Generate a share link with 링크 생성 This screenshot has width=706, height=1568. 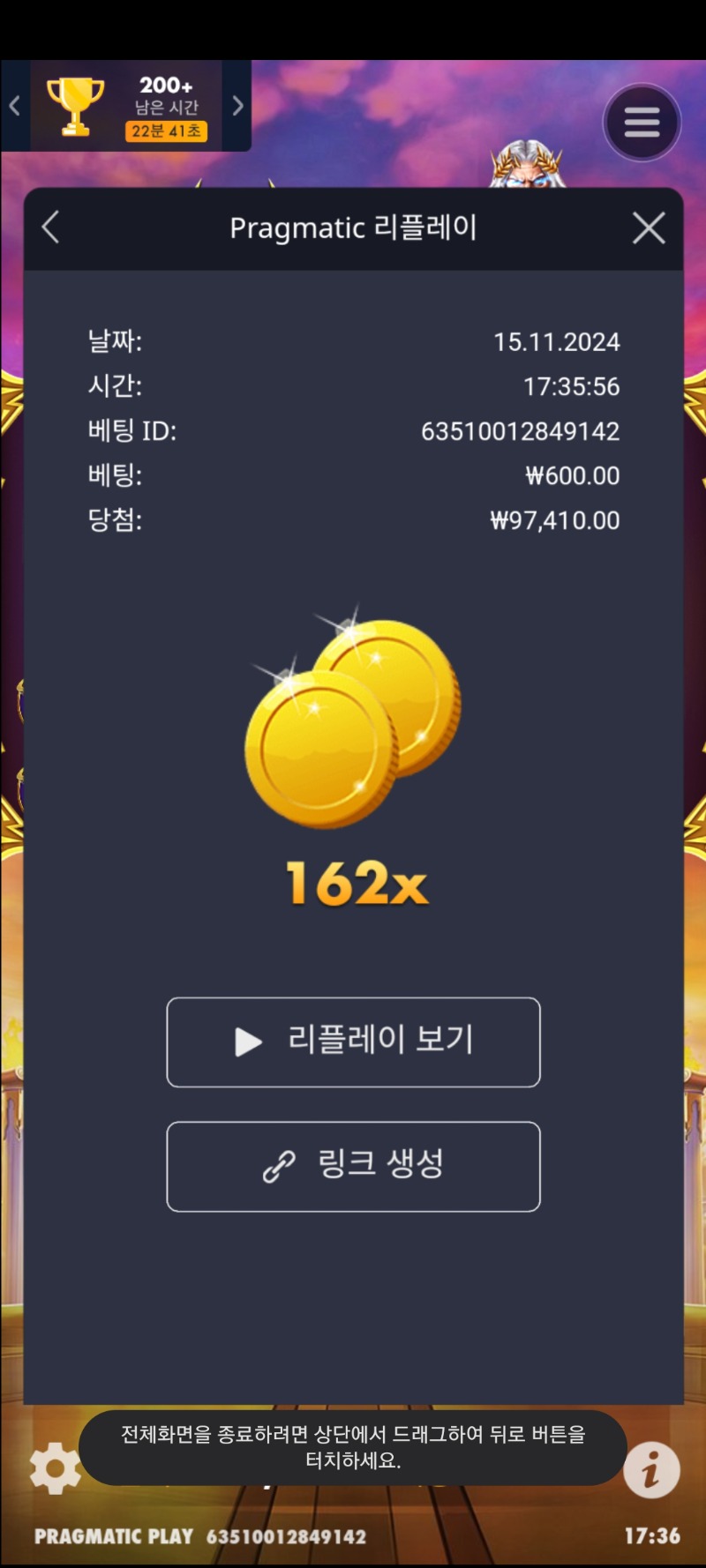(353, 1166)
